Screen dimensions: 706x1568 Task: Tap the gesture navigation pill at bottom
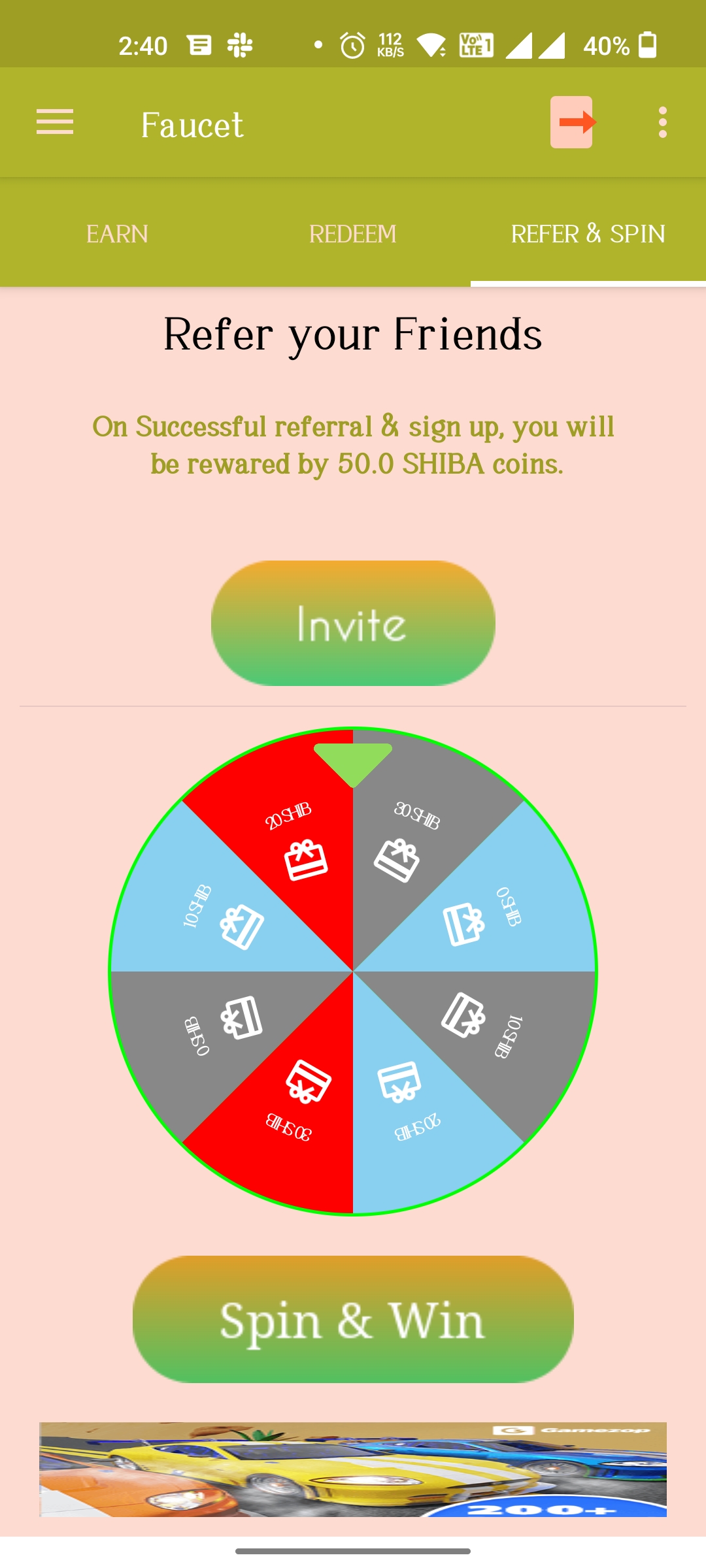pyautogui.click(x=353, y=1549)
